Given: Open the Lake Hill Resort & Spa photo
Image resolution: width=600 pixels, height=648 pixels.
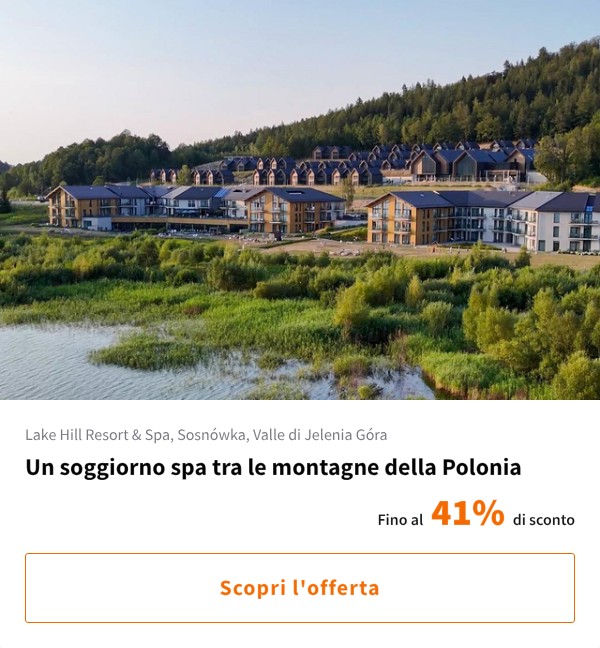Looking at the screenshot, I should pos(300,200).
